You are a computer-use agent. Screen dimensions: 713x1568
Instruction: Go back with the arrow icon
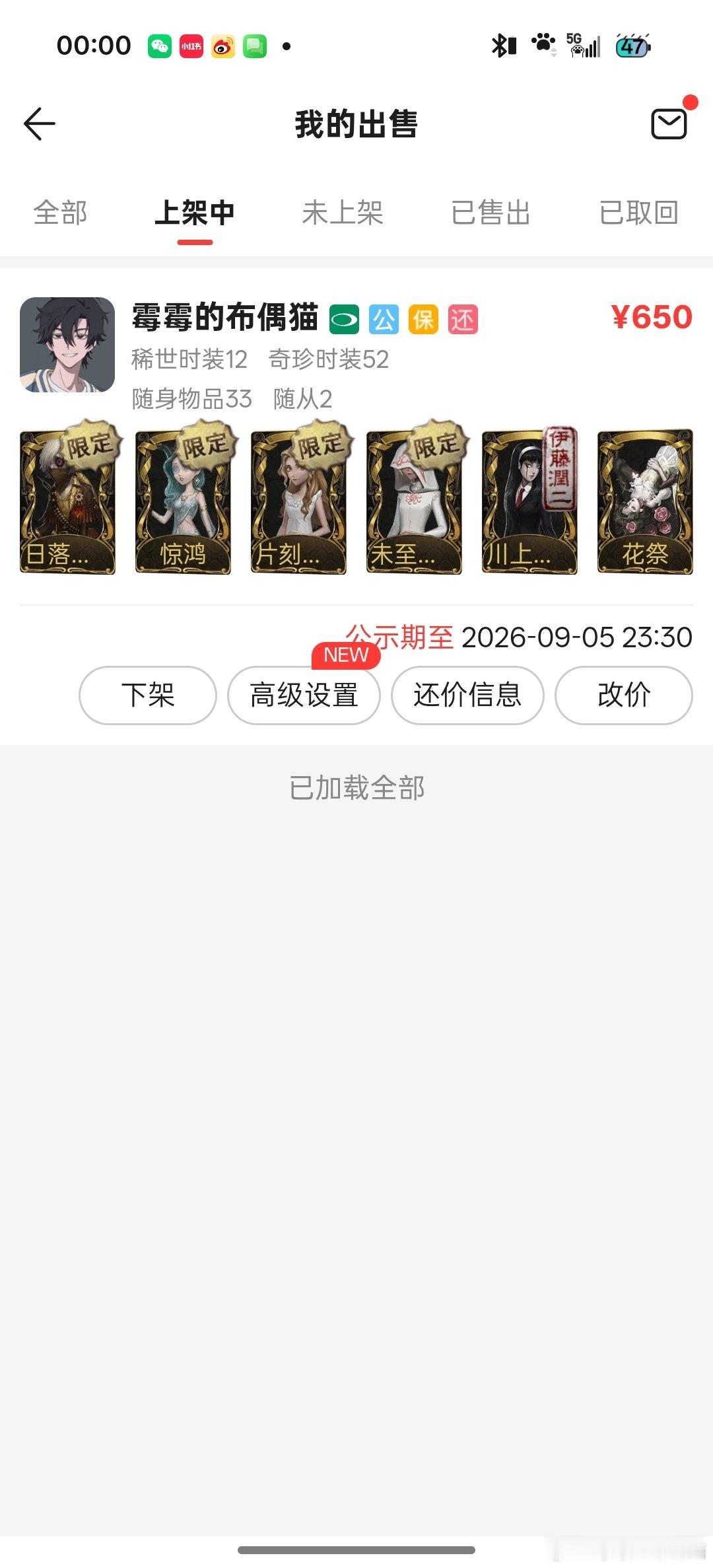pos(40,124)
